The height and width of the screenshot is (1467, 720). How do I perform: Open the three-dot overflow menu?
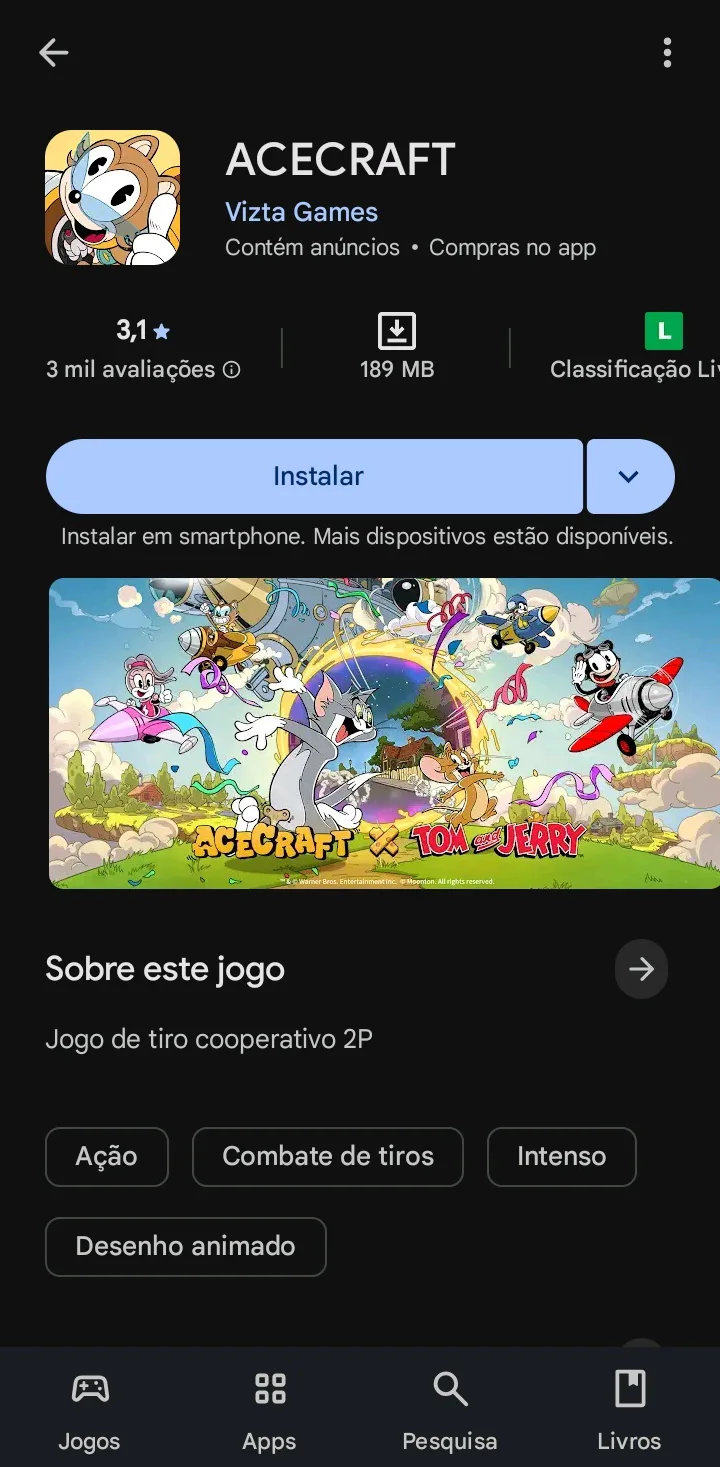[667, 53]
